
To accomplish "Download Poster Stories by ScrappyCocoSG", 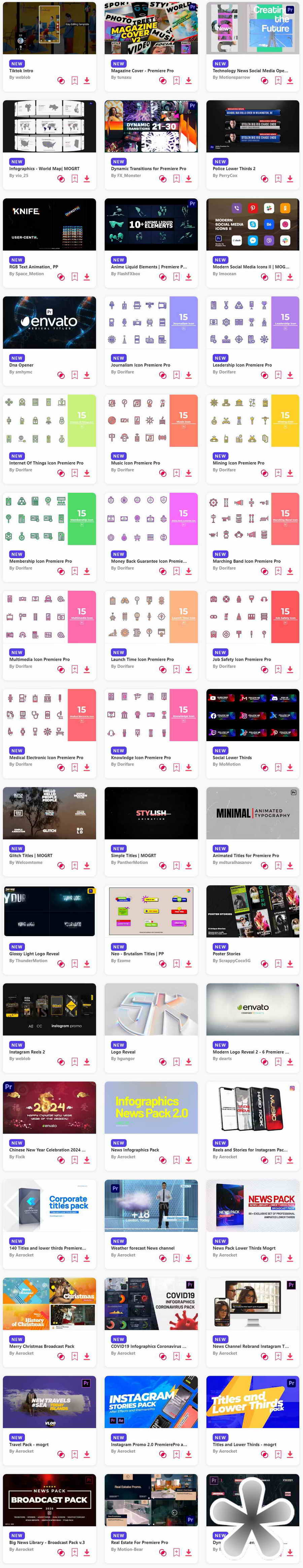I will click(290, 964).
